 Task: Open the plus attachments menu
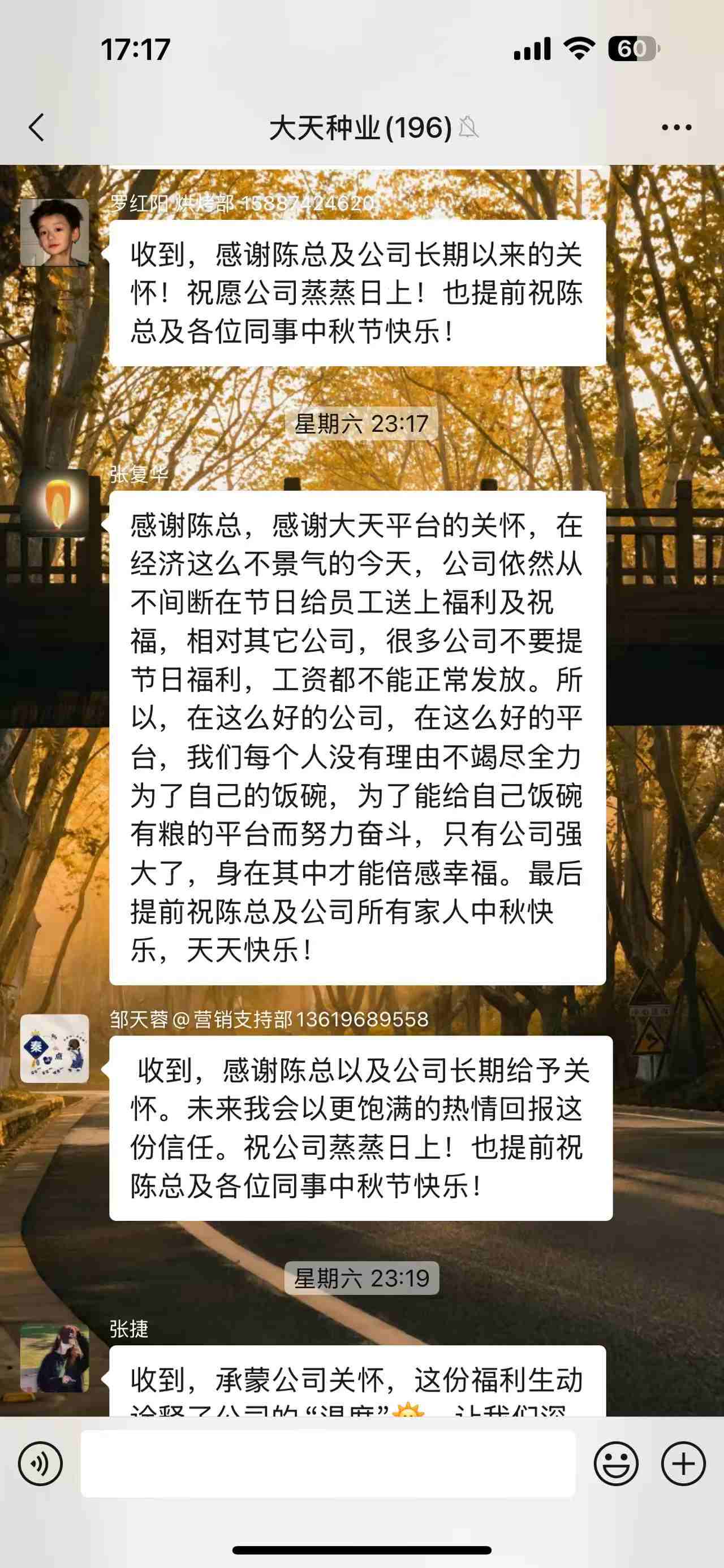(x=683, y=1464)
